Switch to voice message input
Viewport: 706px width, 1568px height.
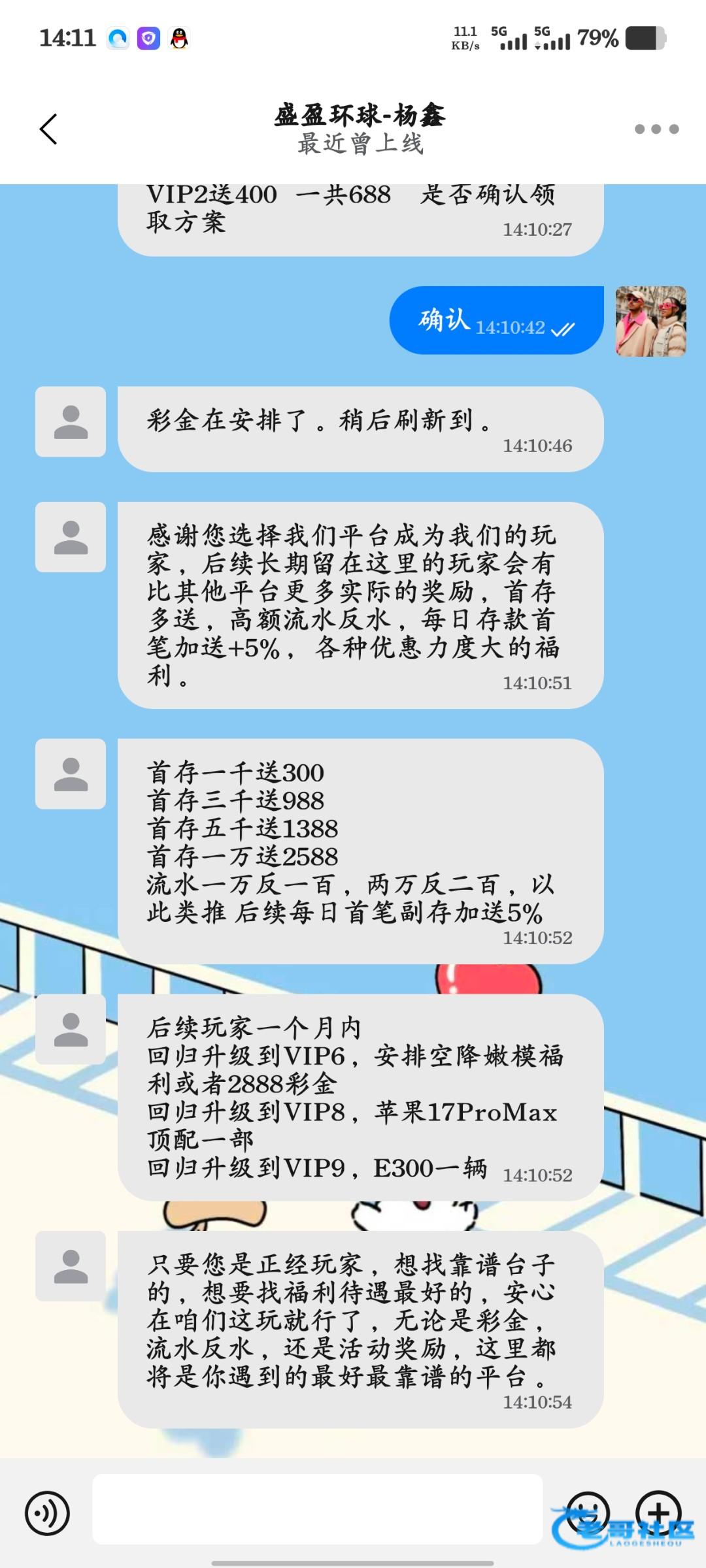click(47, 1513)
